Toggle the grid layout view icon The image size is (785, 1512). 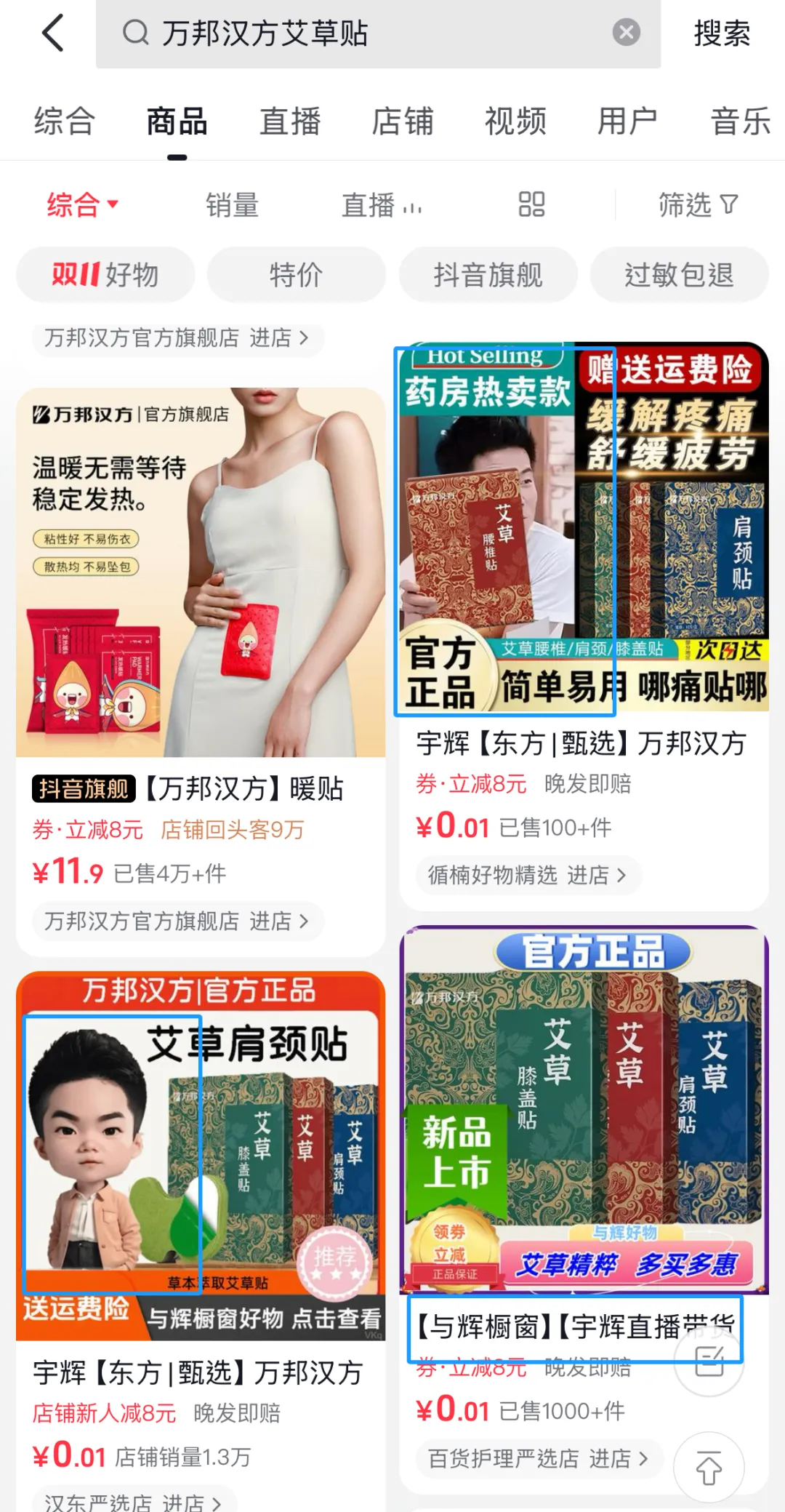coord(531,204)
